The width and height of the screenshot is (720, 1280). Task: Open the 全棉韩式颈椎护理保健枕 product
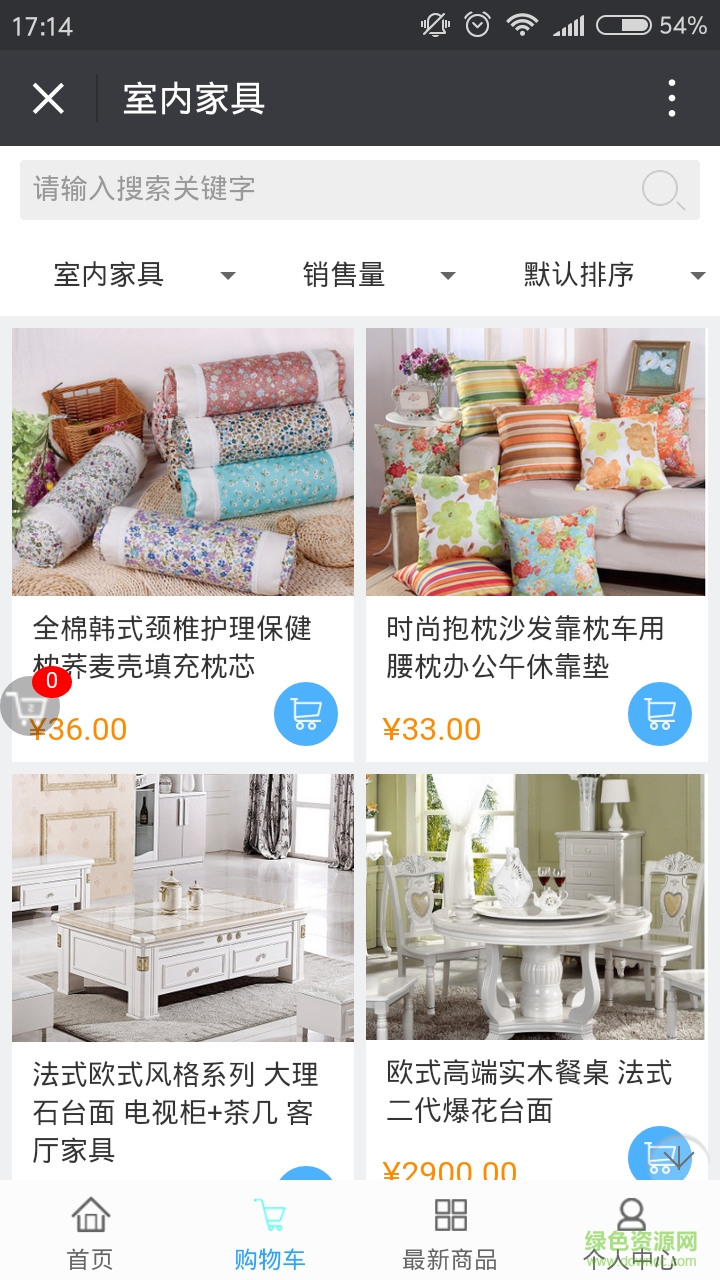[183, 462]
